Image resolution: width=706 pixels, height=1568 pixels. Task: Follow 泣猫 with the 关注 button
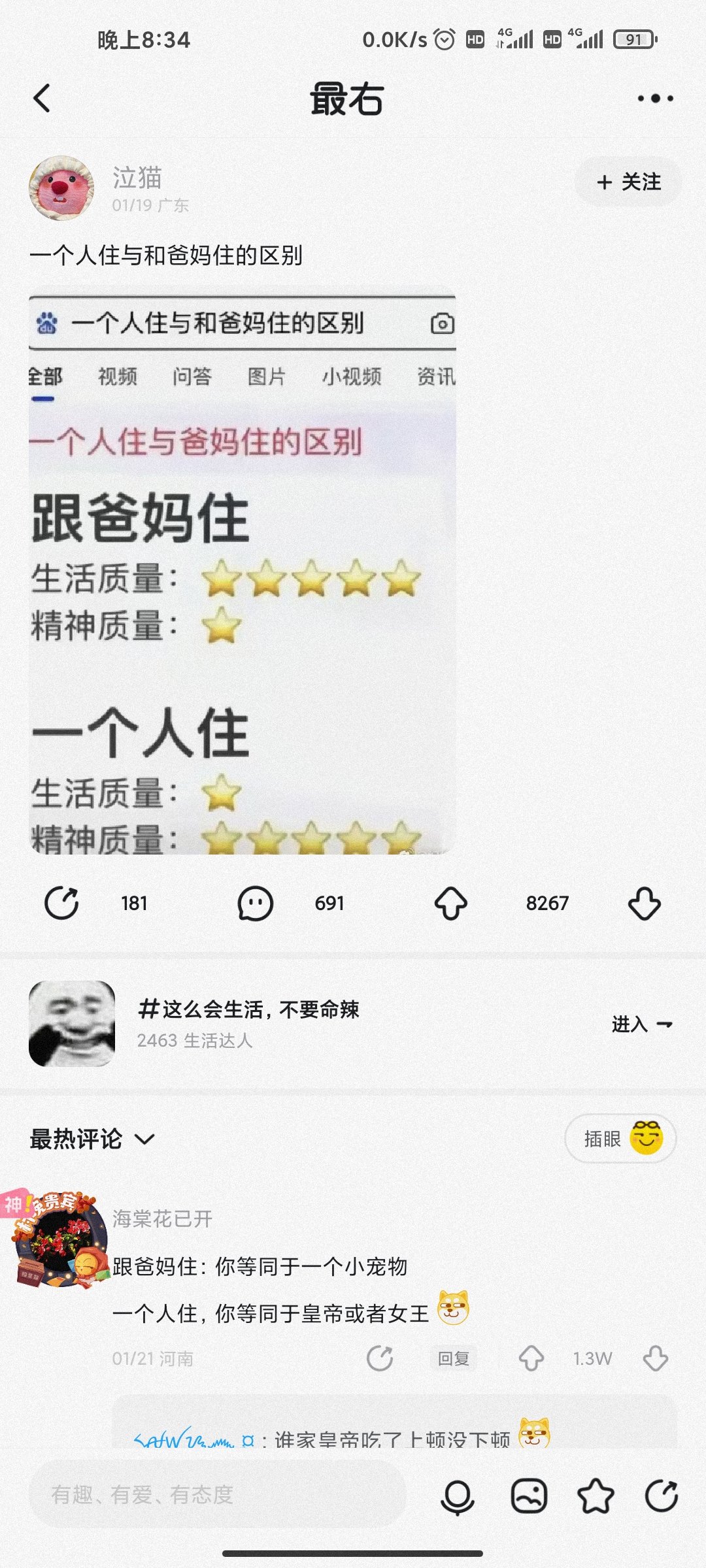(628, 182)
